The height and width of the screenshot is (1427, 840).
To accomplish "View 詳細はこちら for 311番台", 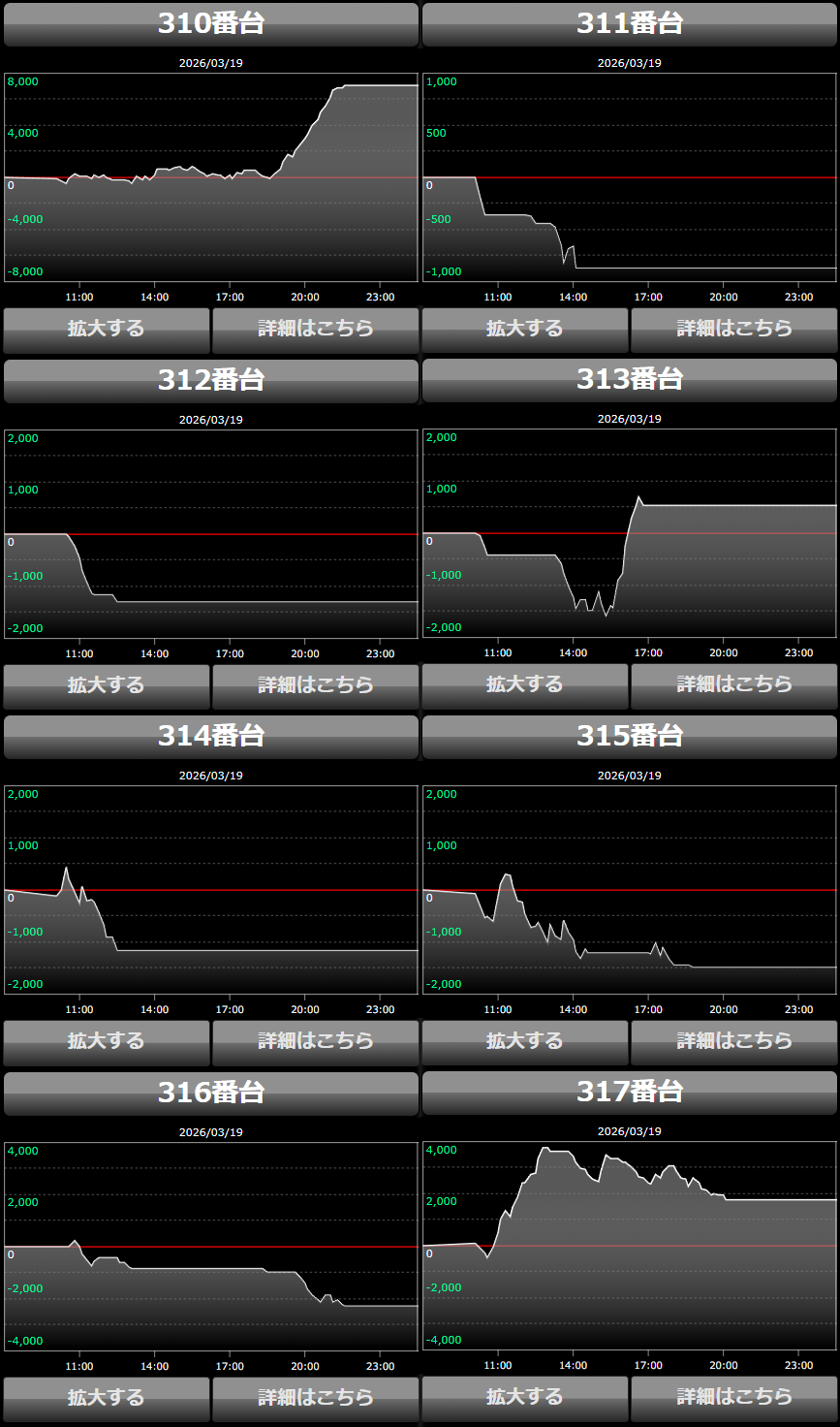I will pyautogui.click(x=733, y=330).
